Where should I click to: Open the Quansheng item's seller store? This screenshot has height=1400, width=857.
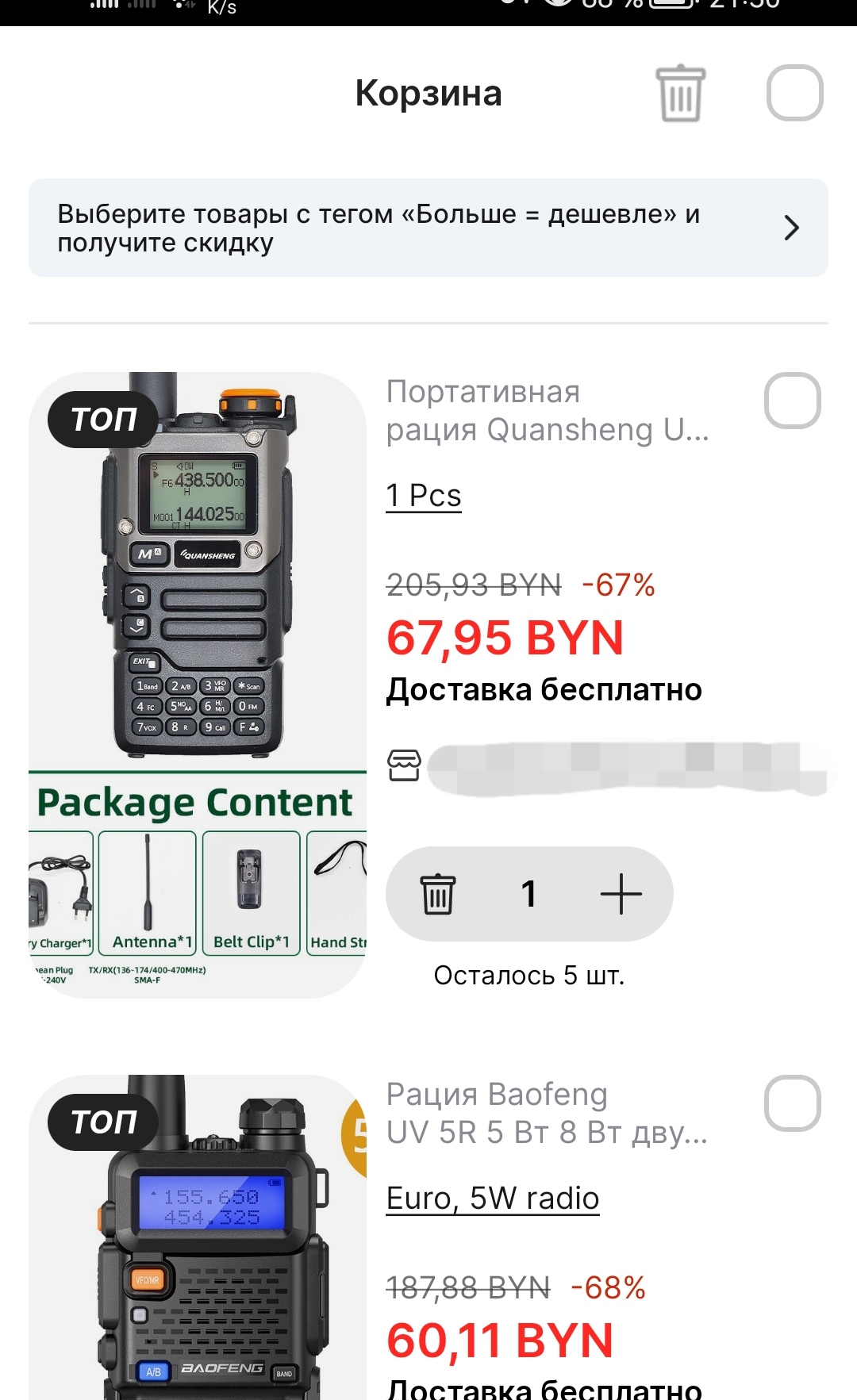[x=603, y=766]
